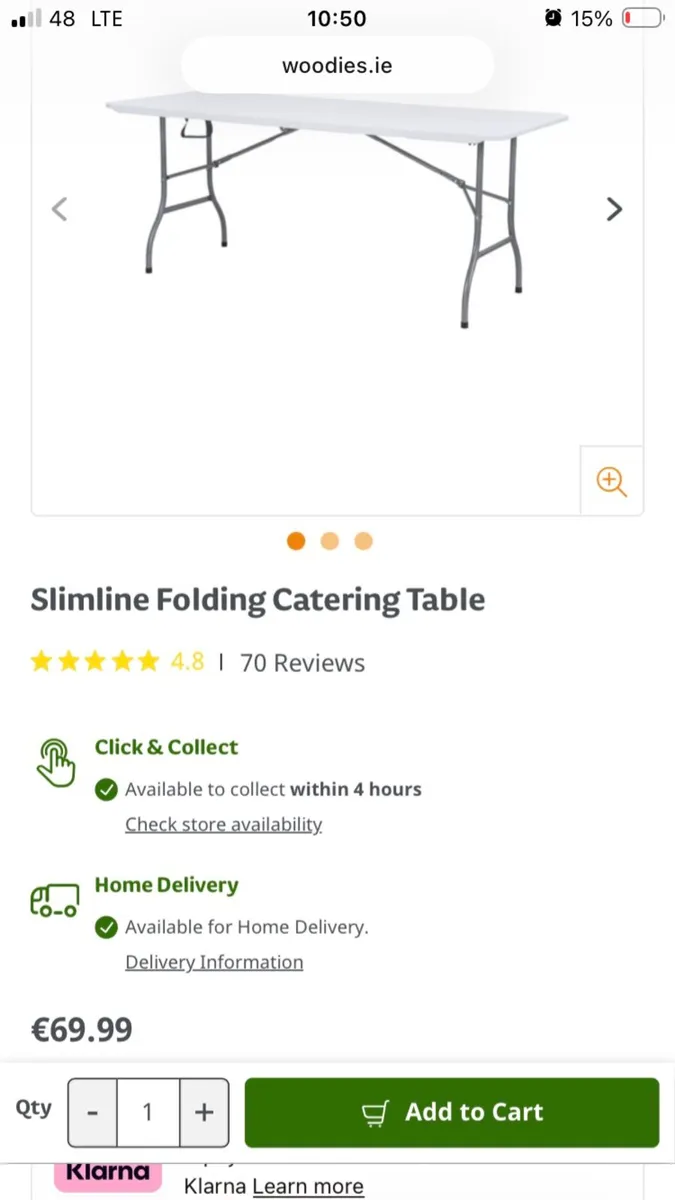
Task: Increase quantity with the plus button
Action: click(x=204, y=1113)
